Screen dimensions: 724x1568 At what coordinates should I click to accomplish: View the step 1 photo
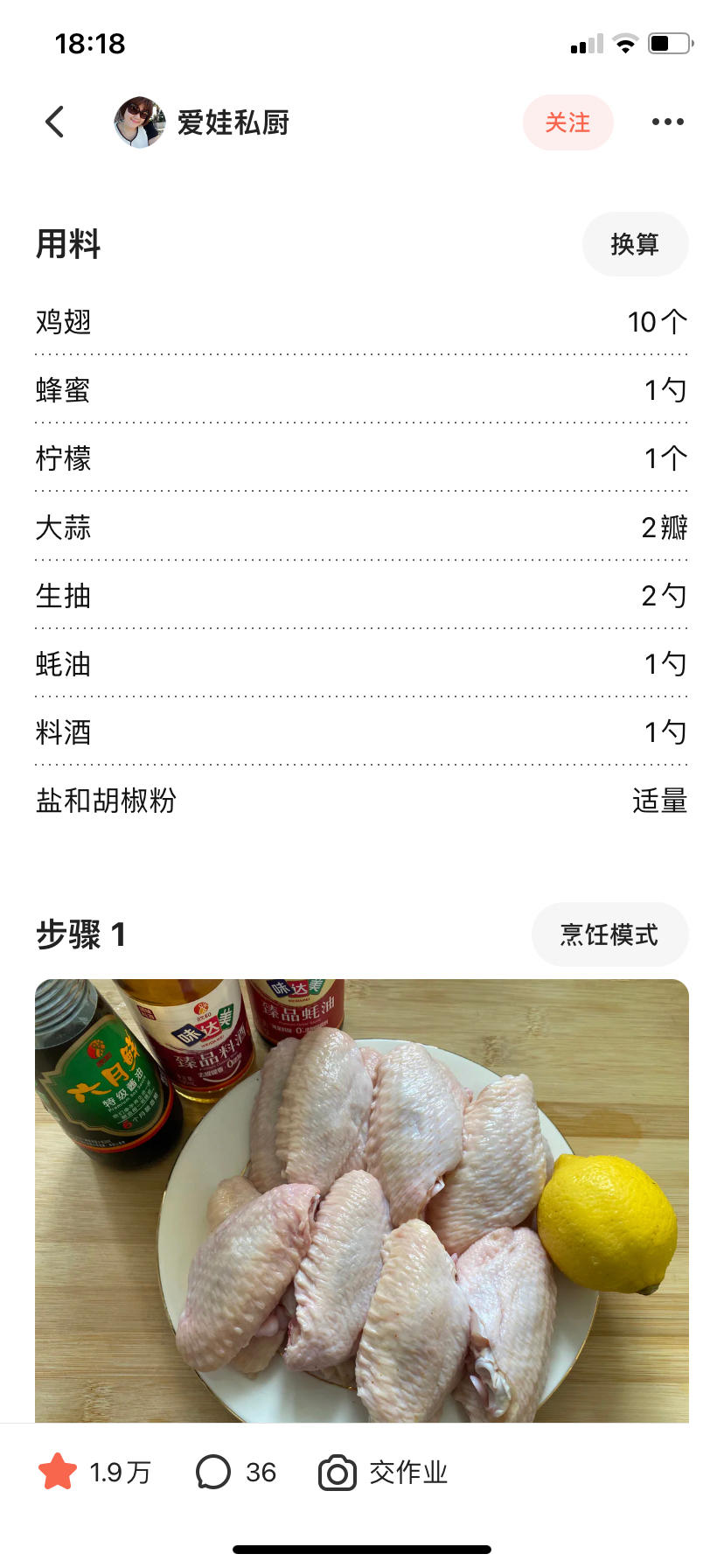tap(362, 1199)
